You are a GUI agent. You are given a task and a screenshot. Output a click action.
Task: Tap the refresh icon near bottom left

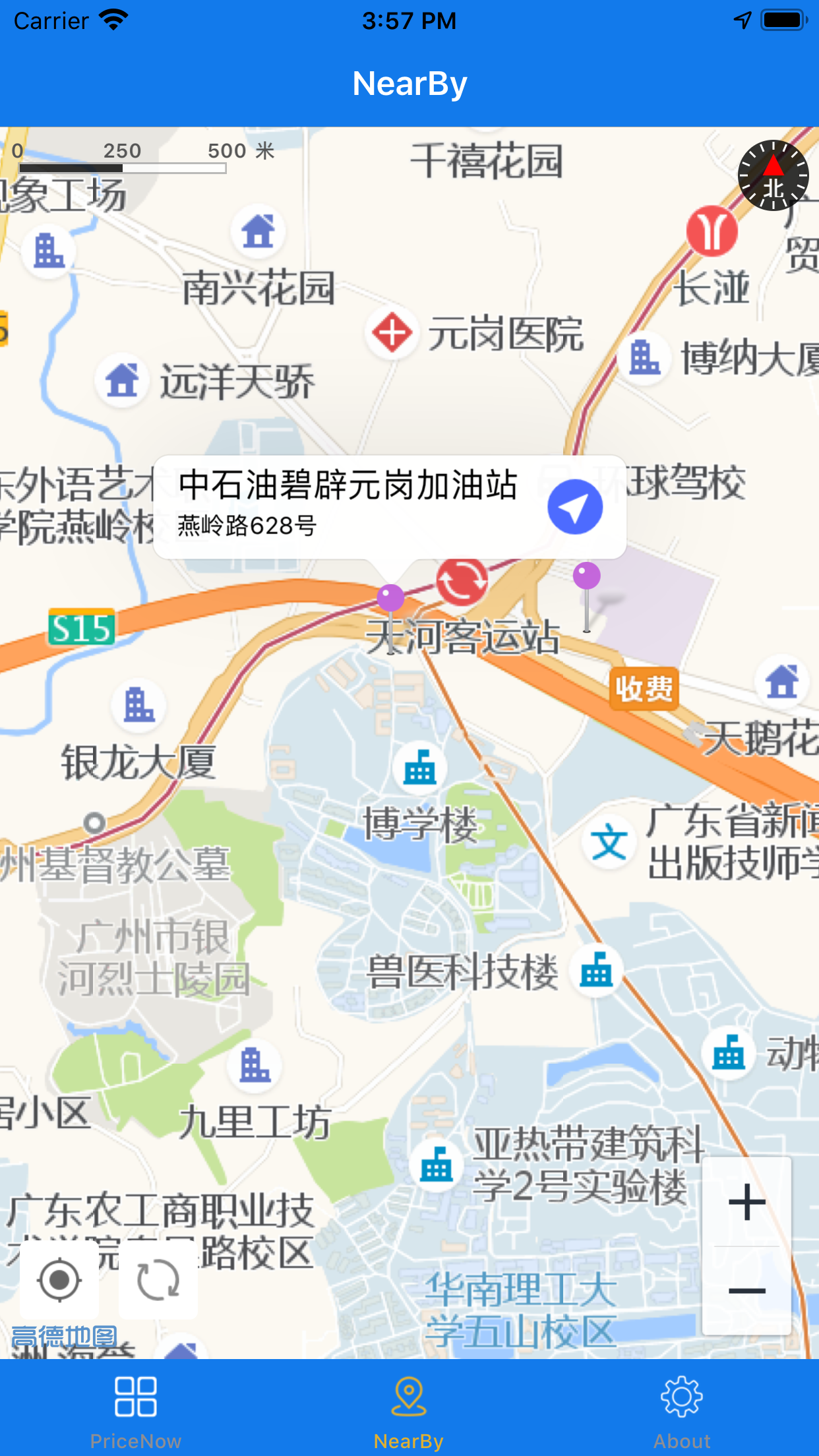158,1279
